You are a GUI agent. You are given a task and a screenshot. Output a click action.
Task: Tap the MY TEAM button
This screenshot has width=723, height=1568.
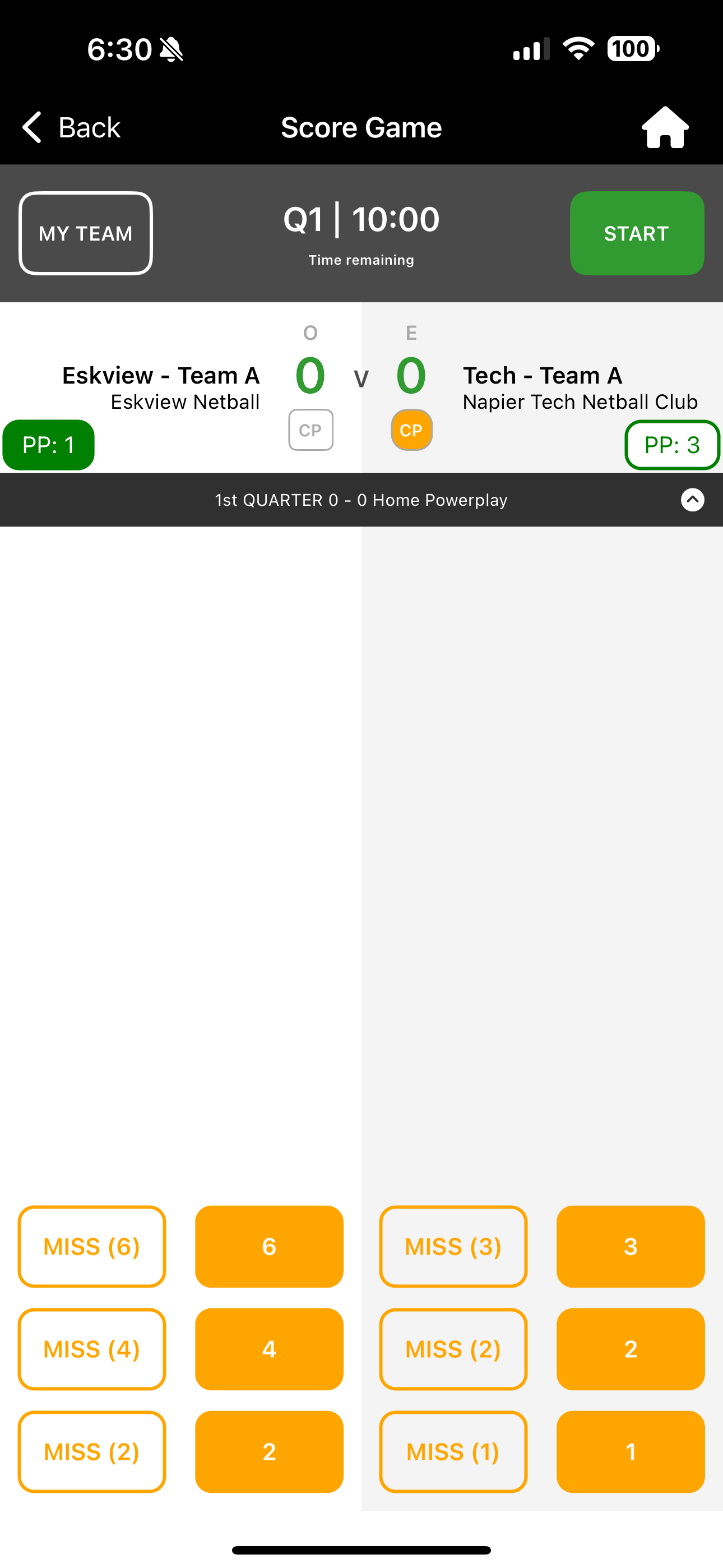coord(86,233)
